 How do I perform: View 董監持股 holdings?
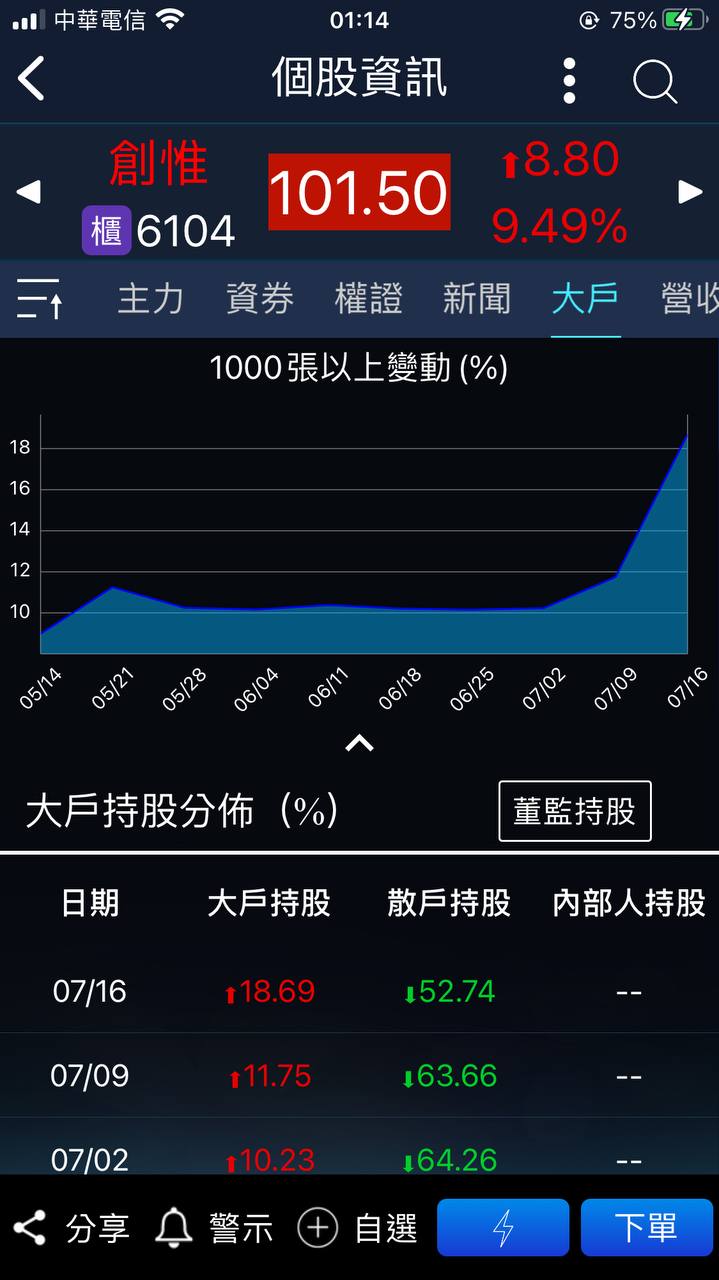click(x=575, y=811)
